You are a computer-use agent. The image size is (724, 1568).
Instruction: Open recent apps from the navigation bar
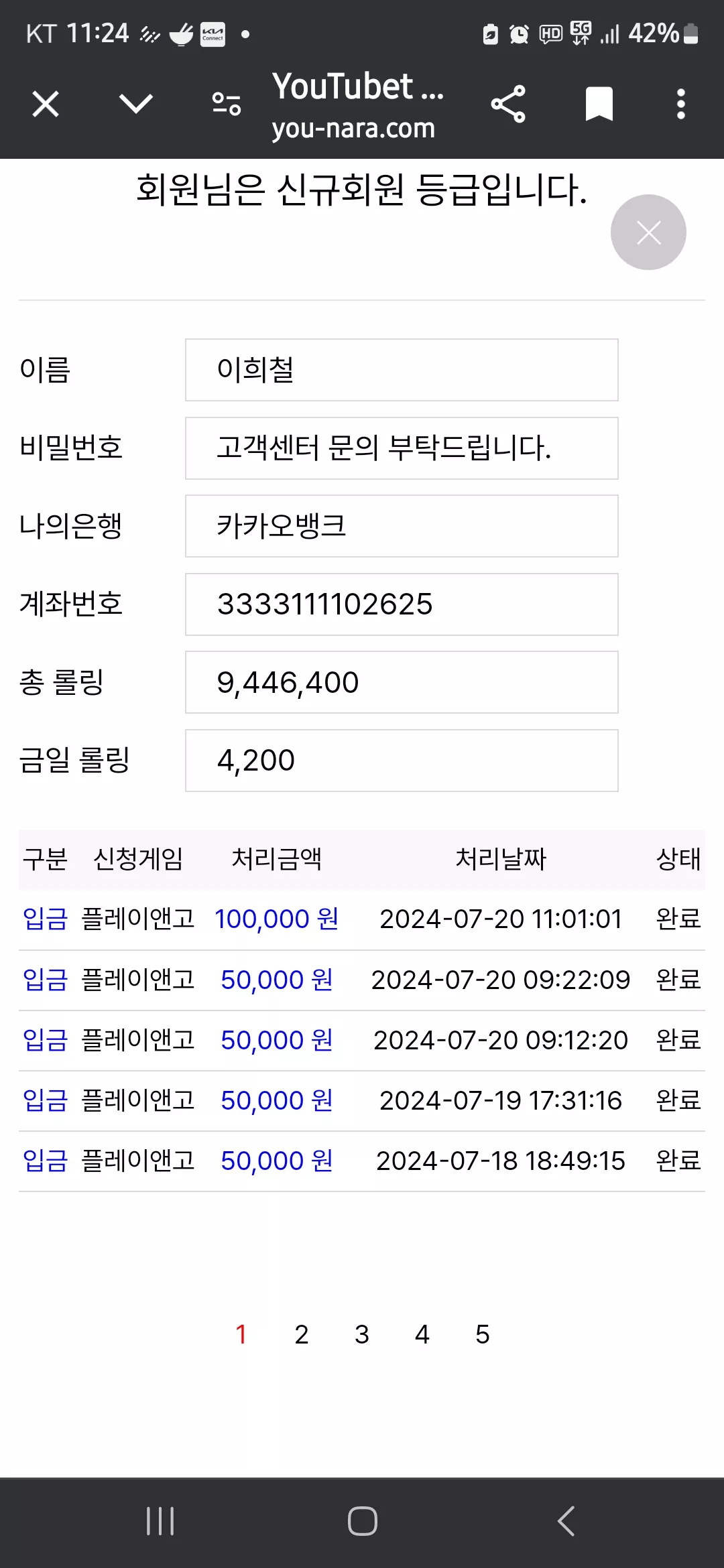click(x=160, y=1521)
